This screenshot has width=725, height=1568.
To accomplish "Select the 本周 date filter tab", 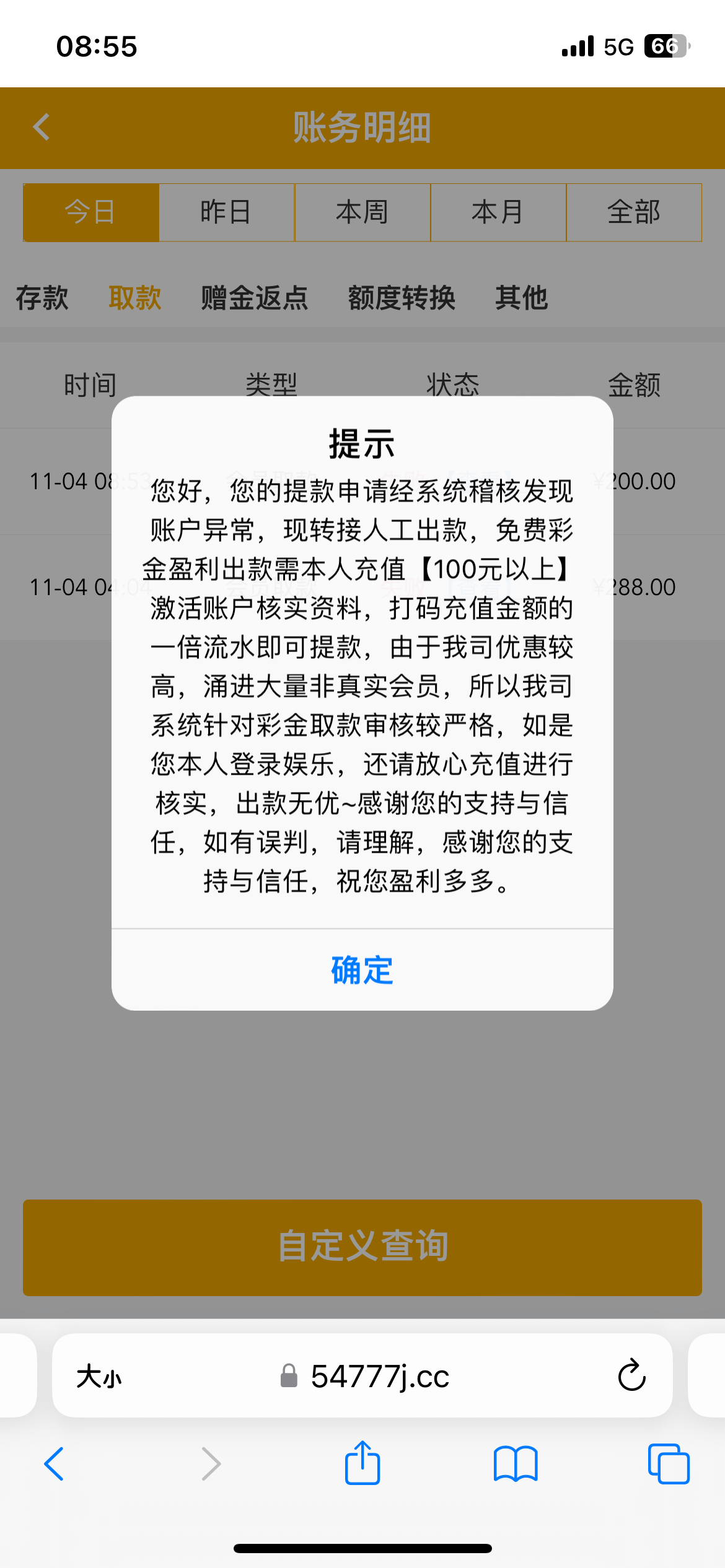I will pos(362,212).
